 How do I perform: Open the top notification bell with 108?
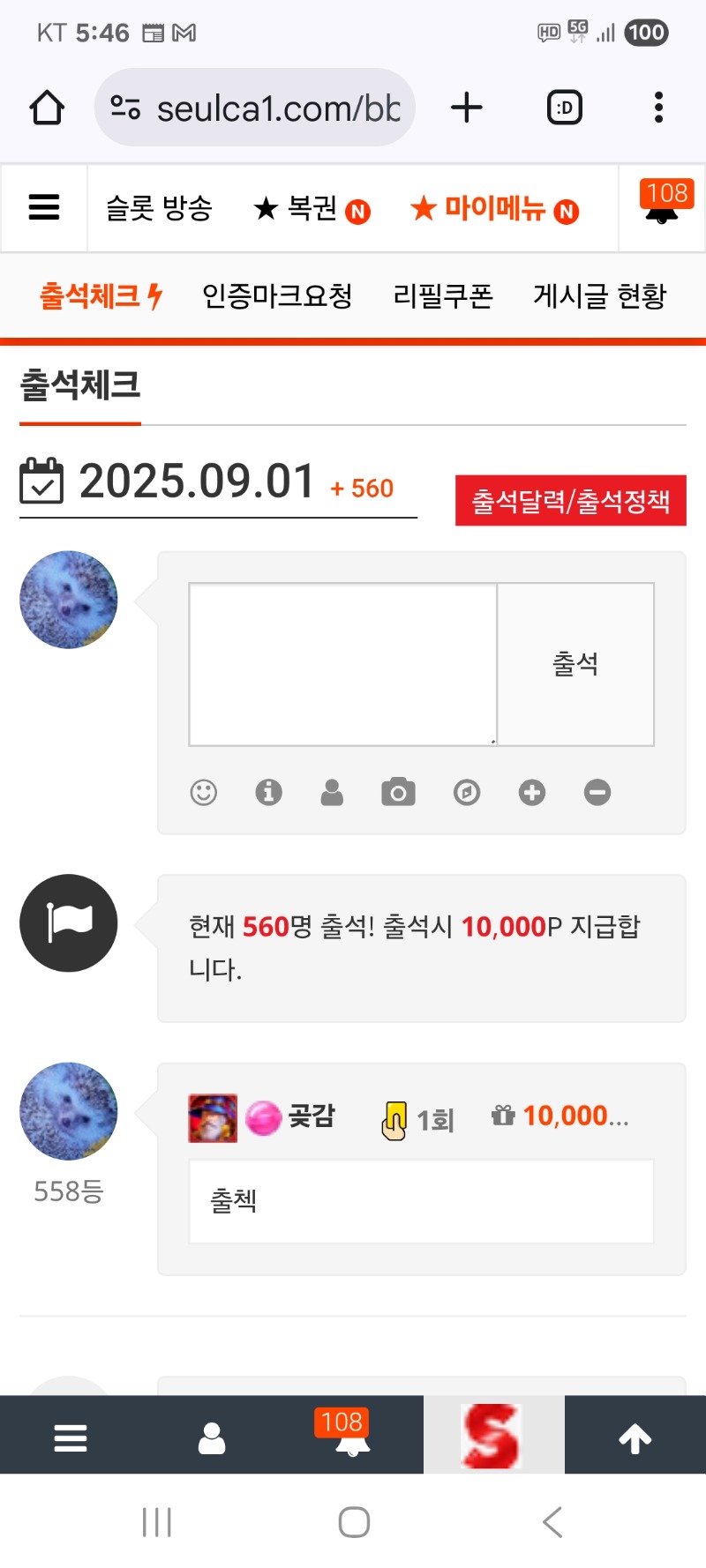(x=662, y=206)
